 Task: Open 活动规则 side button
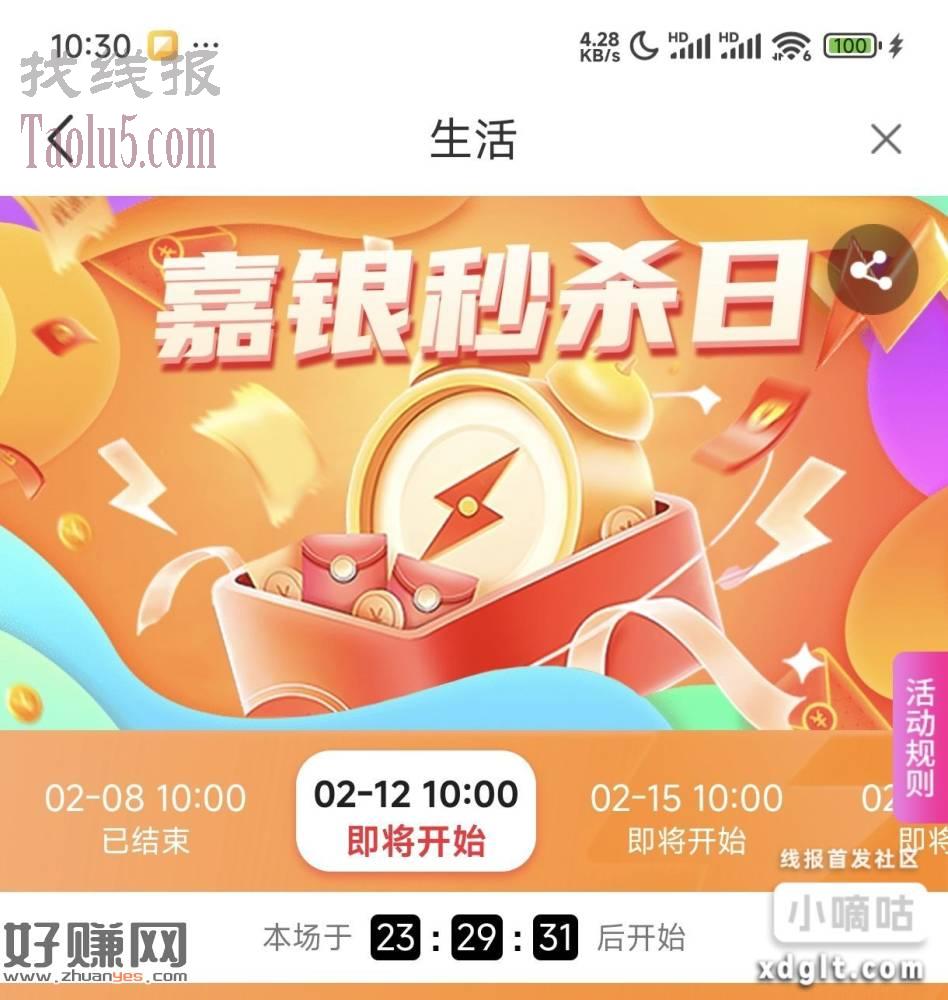tap(920, 737)
